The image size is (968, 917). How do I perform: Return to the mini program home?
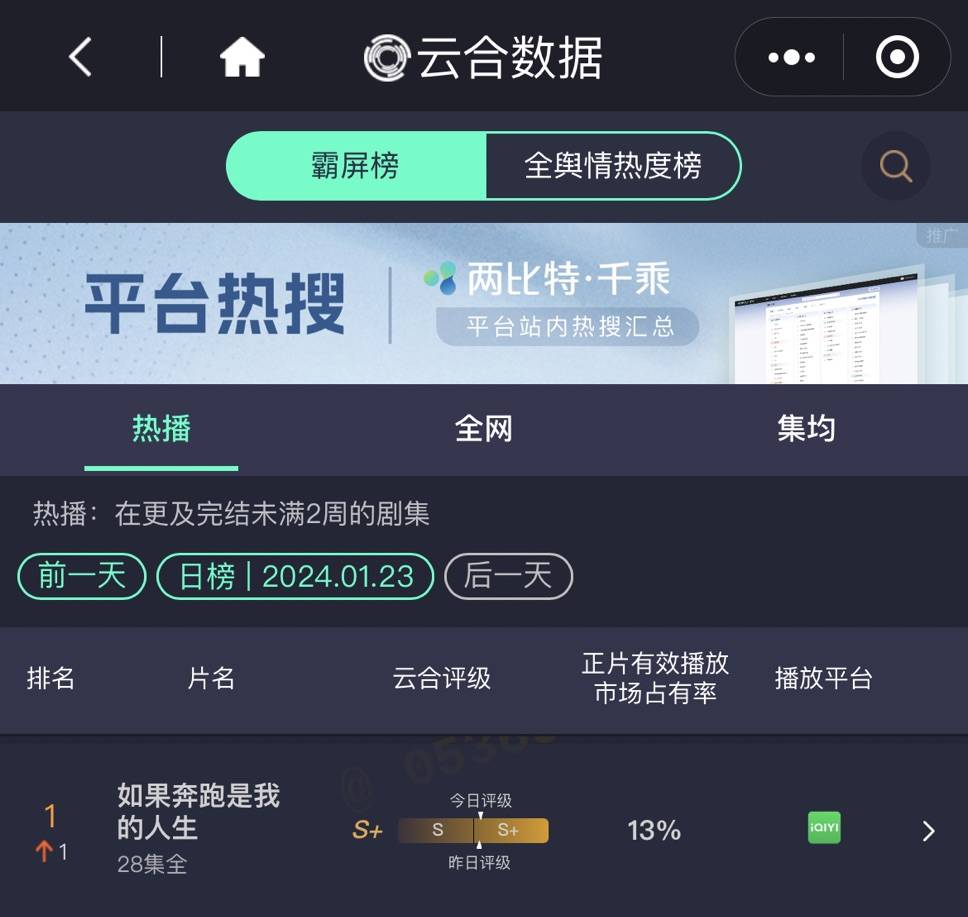(x=242, y=57)
